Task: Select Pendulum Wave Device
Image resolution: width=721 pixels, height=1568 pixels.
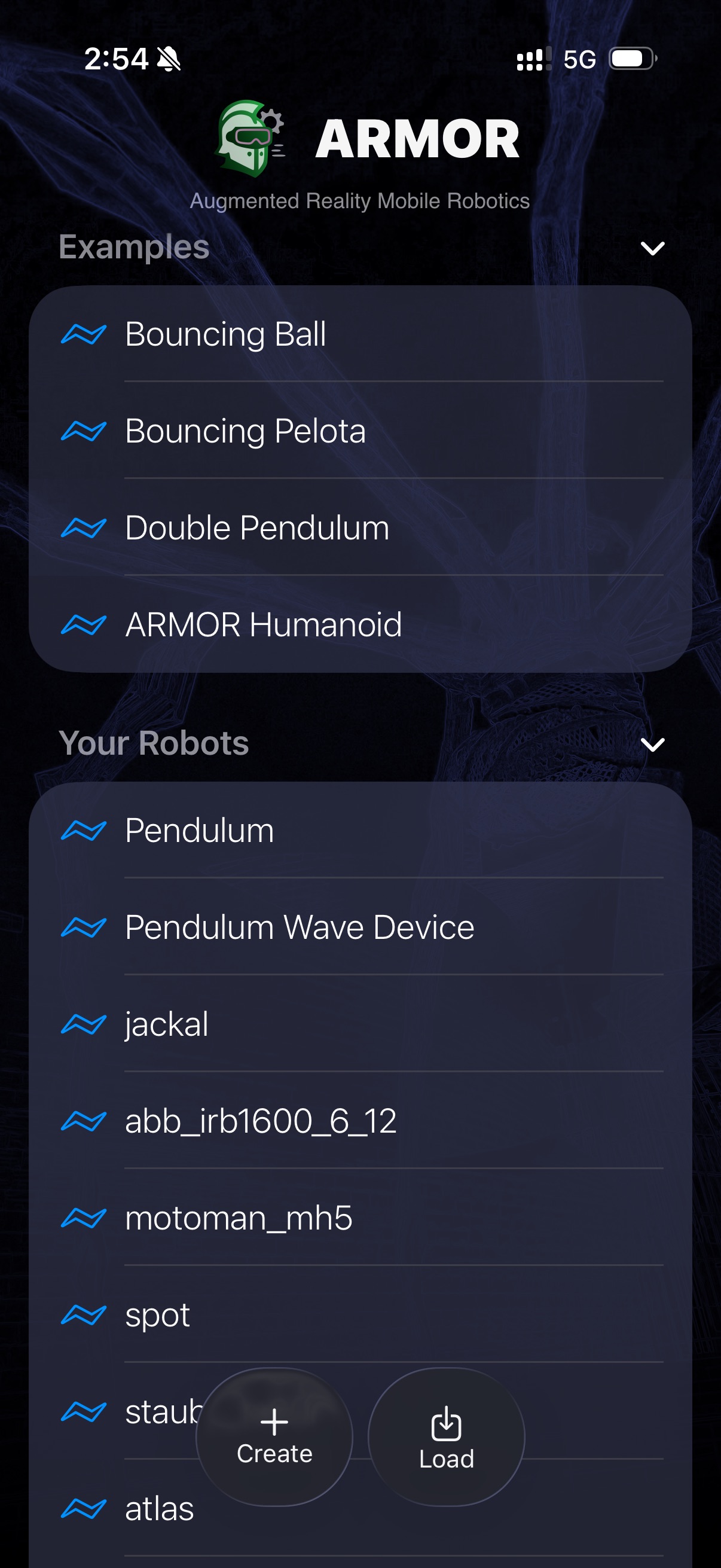Action: 360,927
